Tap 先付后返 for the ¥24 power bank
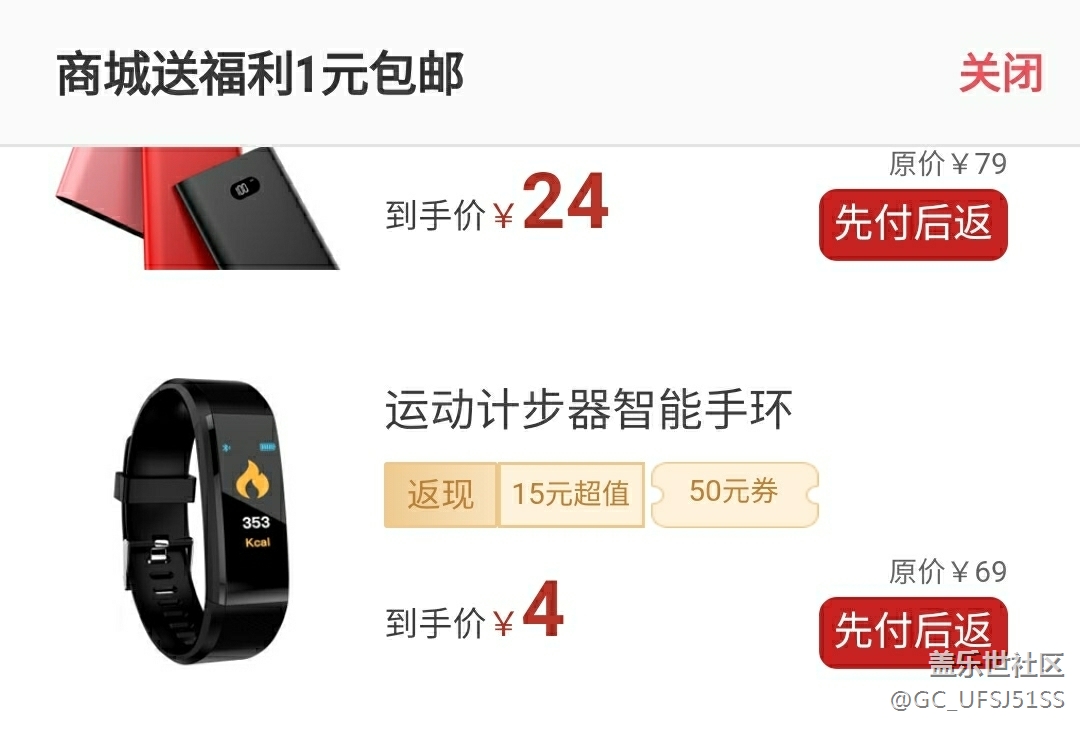Viewport: 1080px width, 733px height. click(x=913, y=224)
